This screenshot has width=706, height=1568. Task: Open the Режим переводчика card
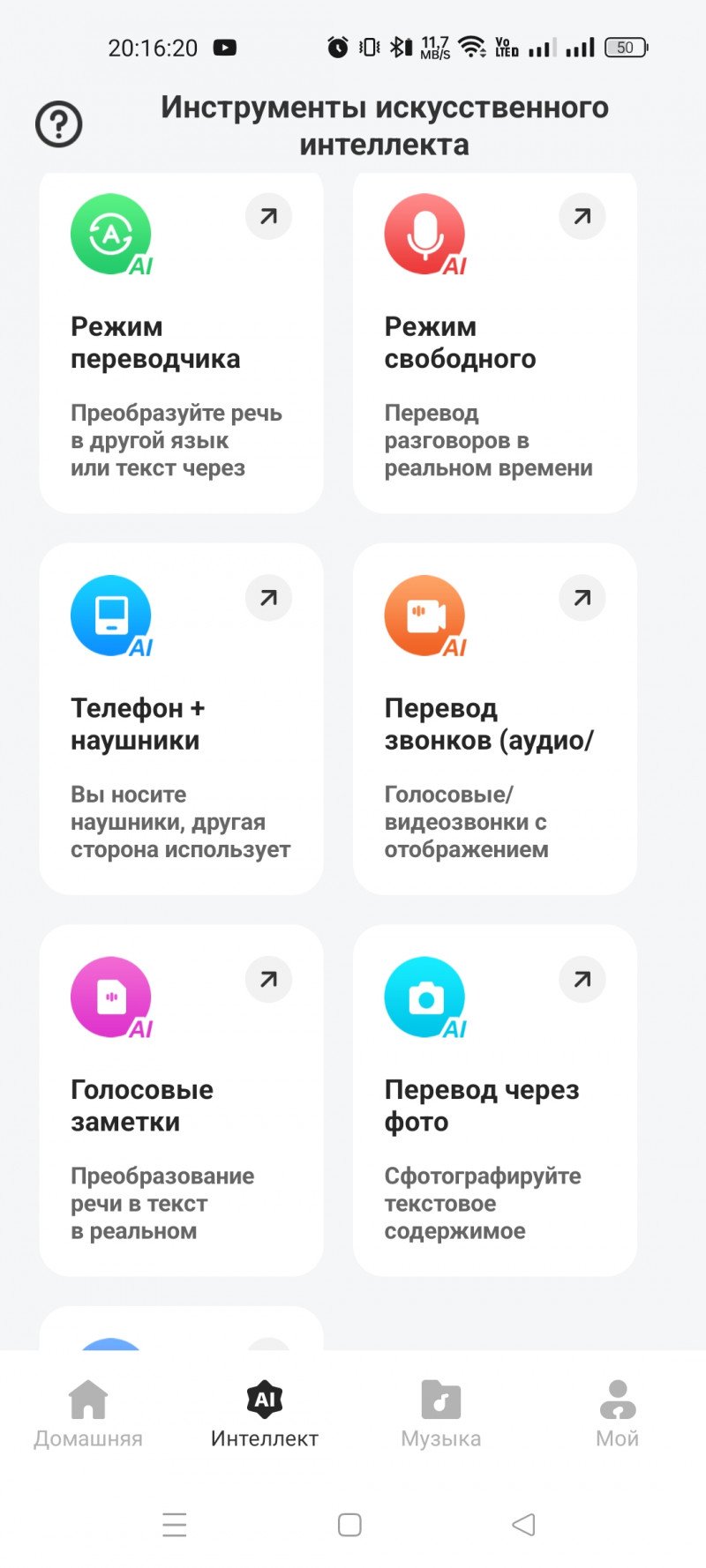(181, 344)
